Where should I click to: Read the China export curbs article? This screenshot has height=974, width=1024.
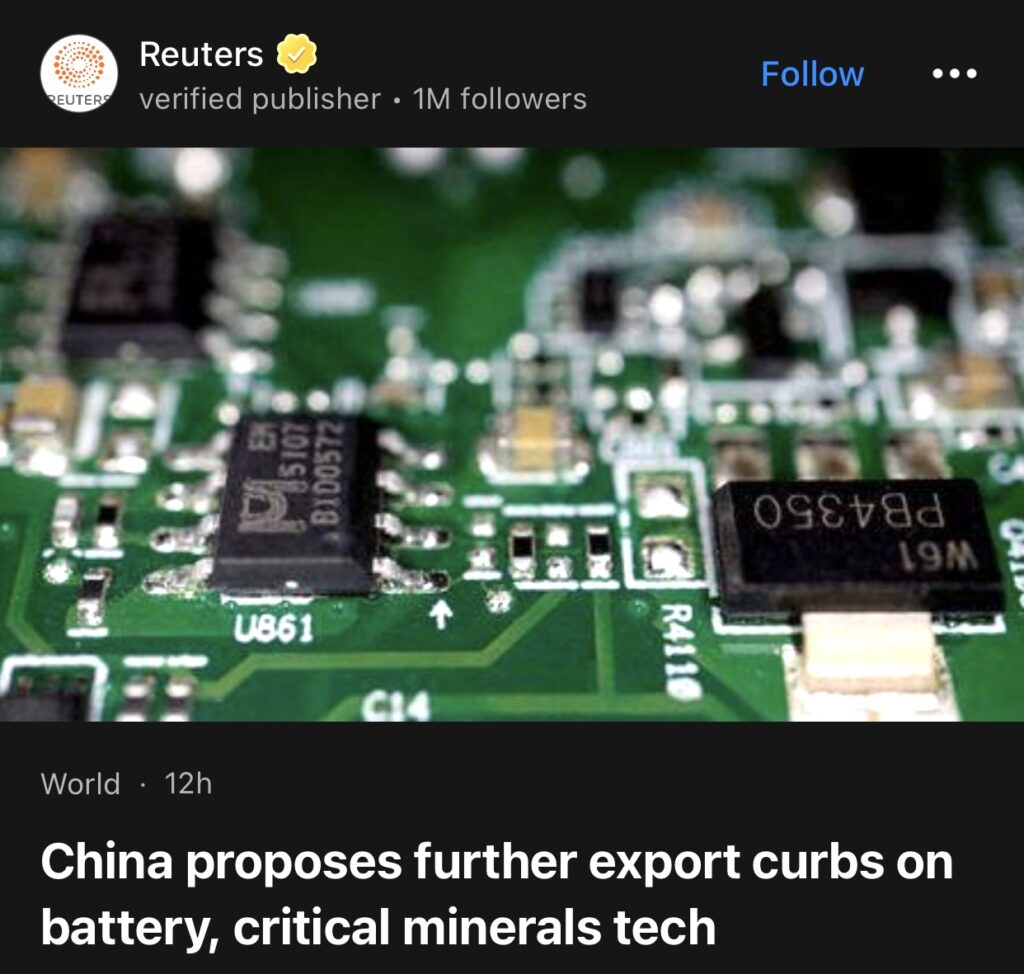pos(497,895)
